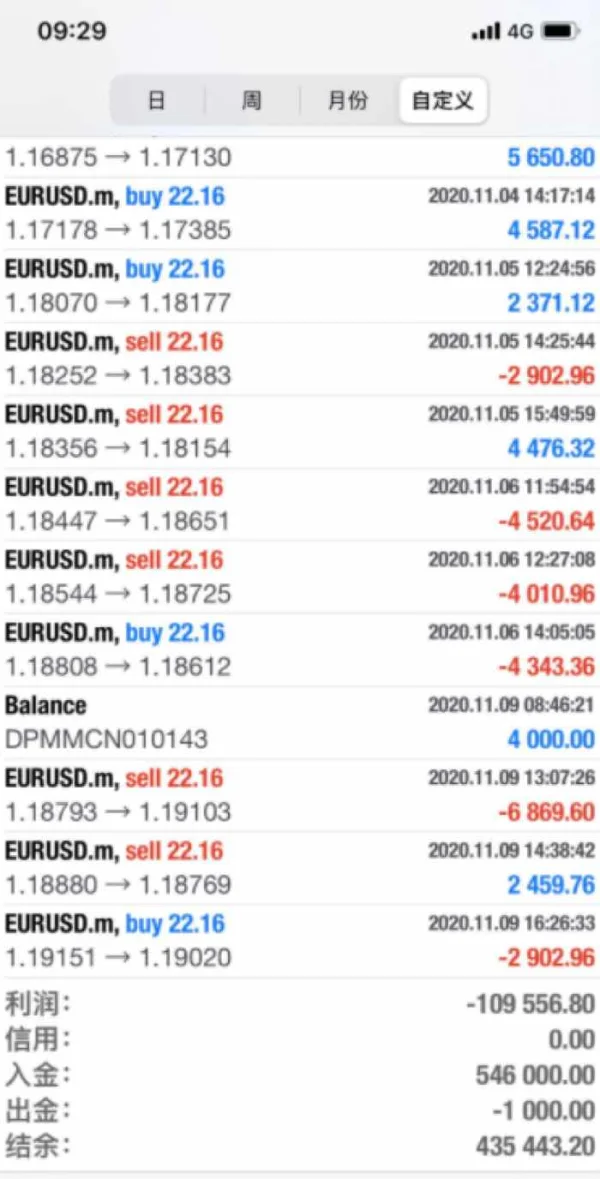
Task: View the sell trade from 2020.11.05 14:25:44
Action: click(x=300, y=359)
